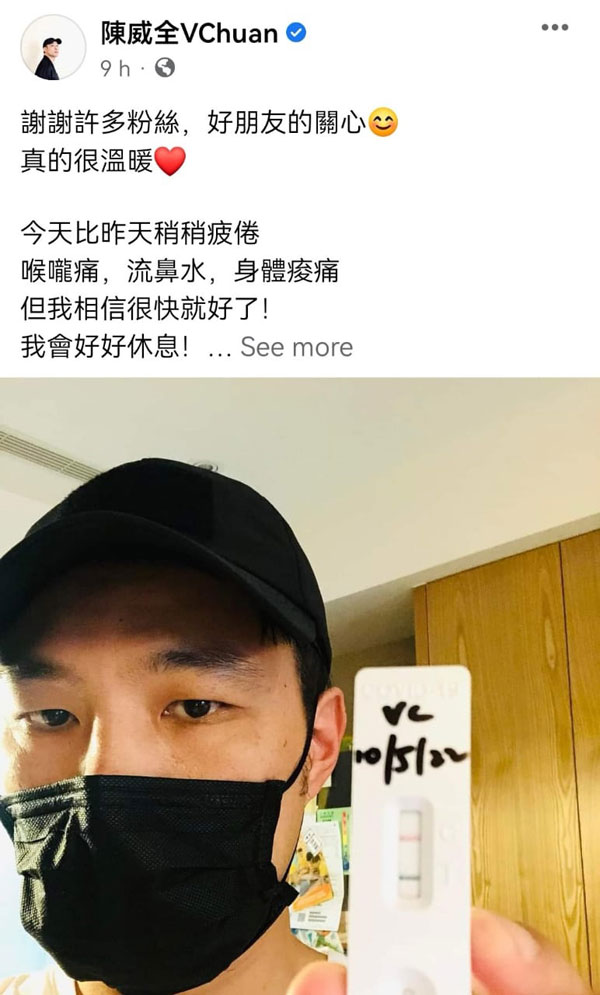Screen dimensions: 600x995
Task: Expand the post with See more
Action: tap(296, 347)
